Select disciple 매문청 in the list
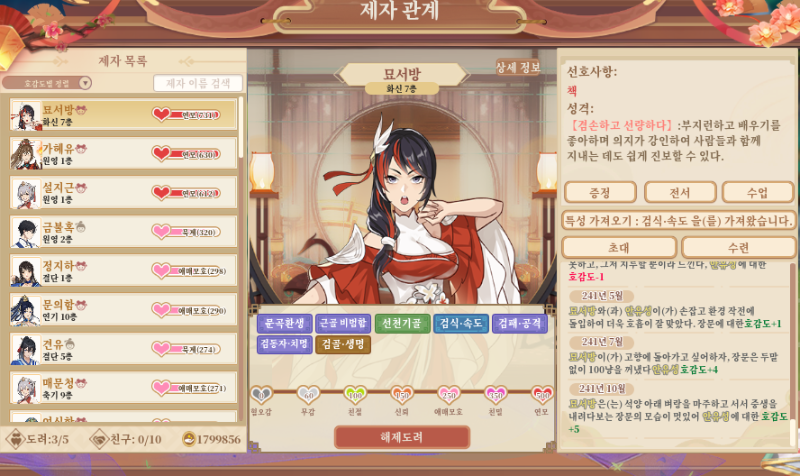This screenshot has height=476, width=800. coord(124,386)
